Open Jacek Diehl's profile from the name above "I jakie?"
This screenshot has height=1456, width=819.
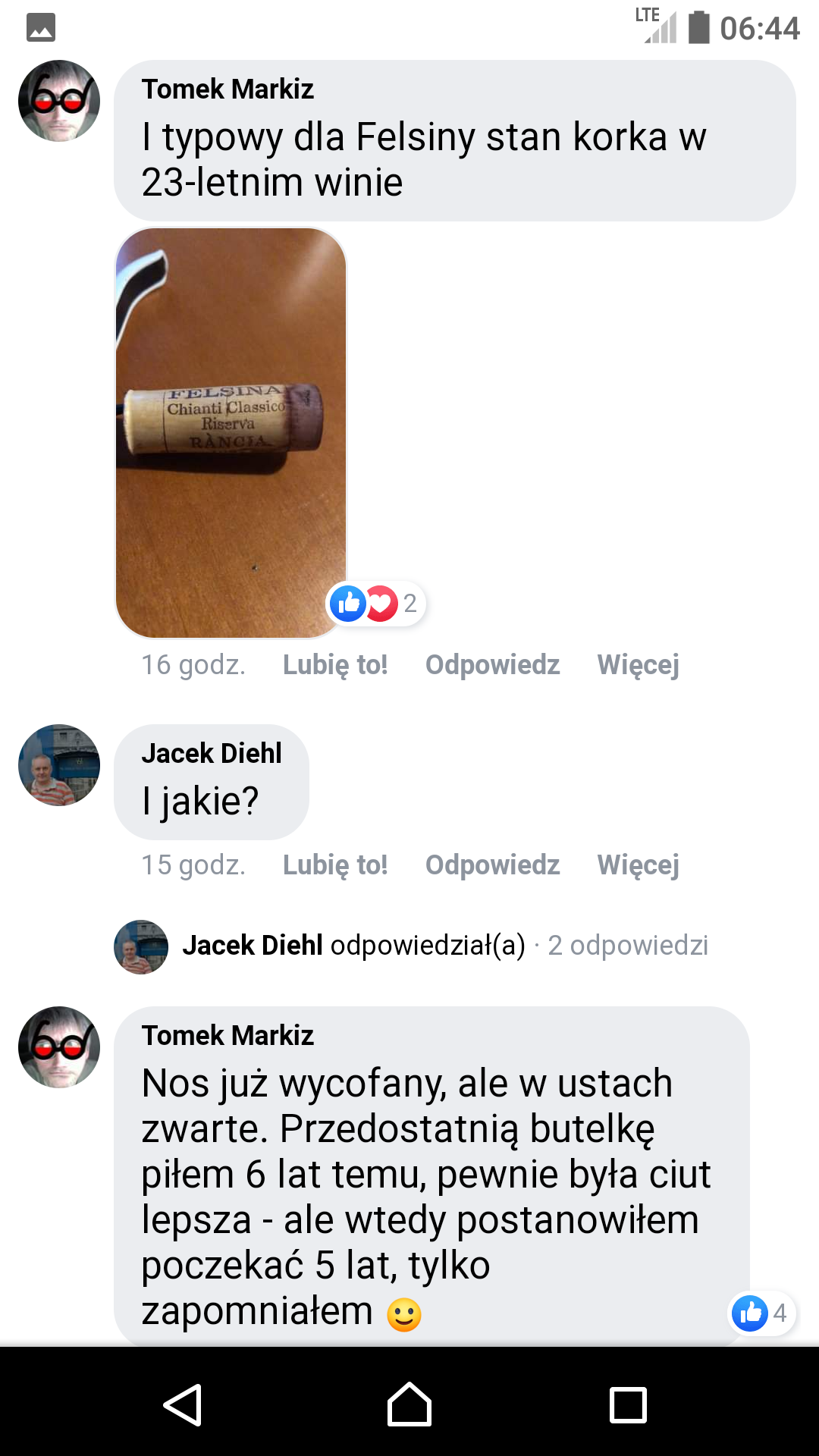(x=212, y=754)
